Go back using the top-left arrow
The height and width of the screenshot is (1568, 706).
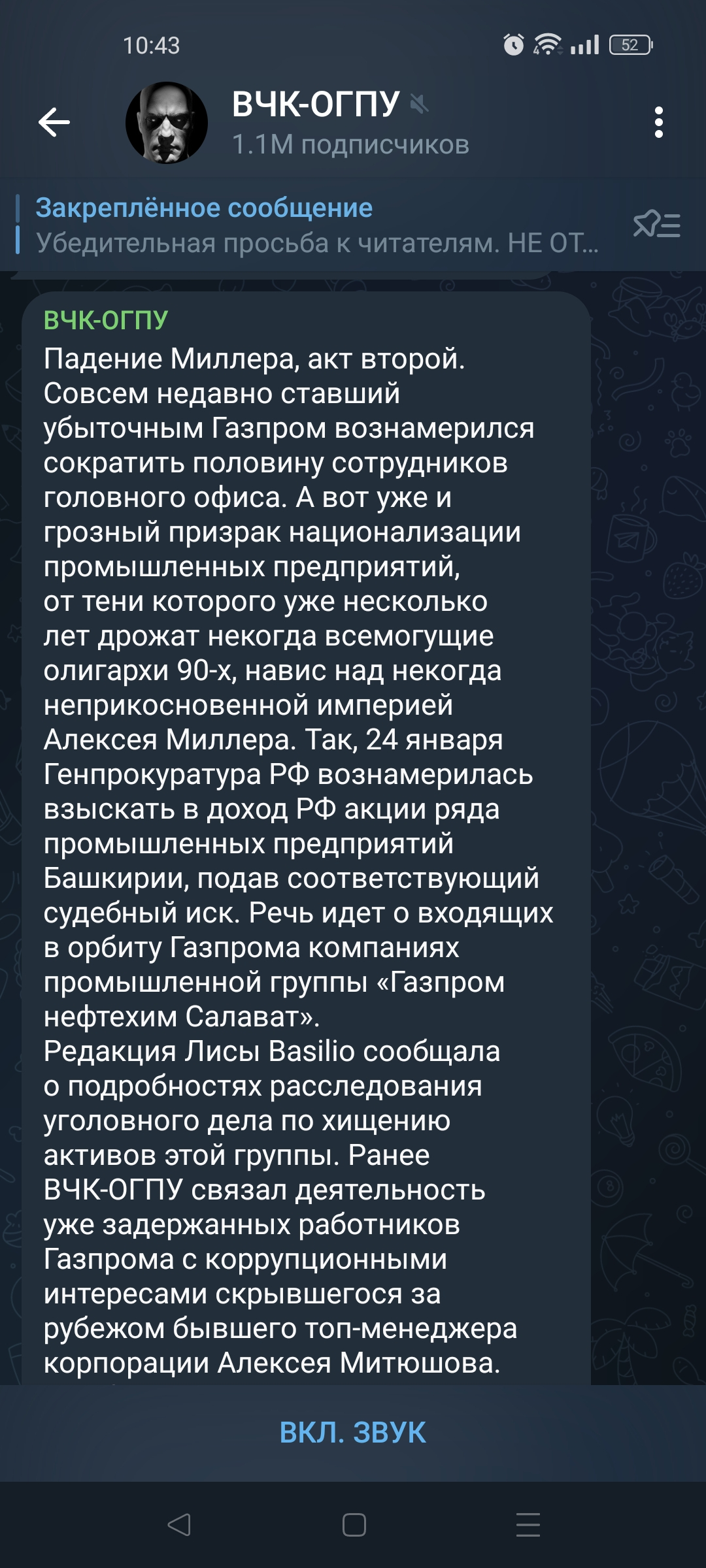point(54,122)
